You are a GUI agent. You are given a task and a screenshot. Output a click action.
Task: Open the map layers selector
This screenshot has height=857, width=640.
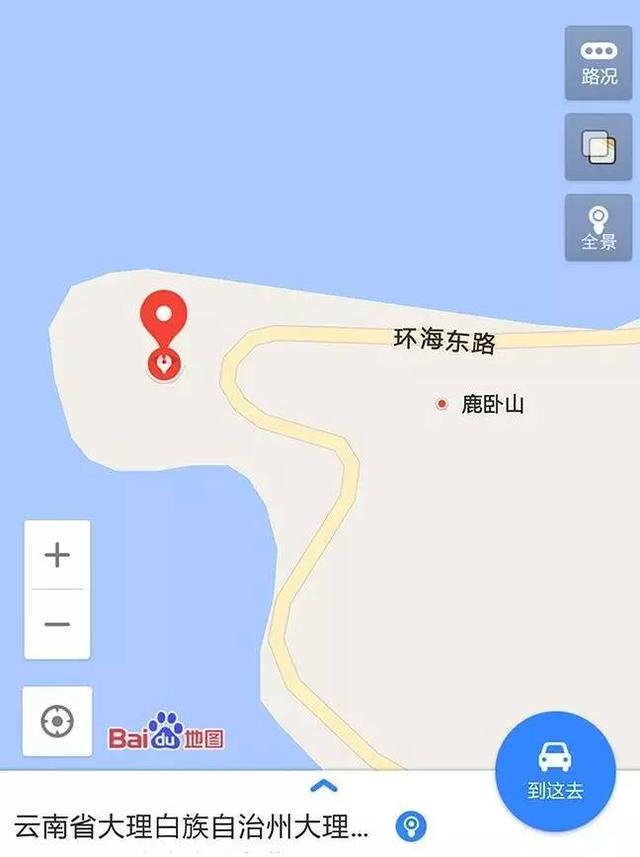598,147
